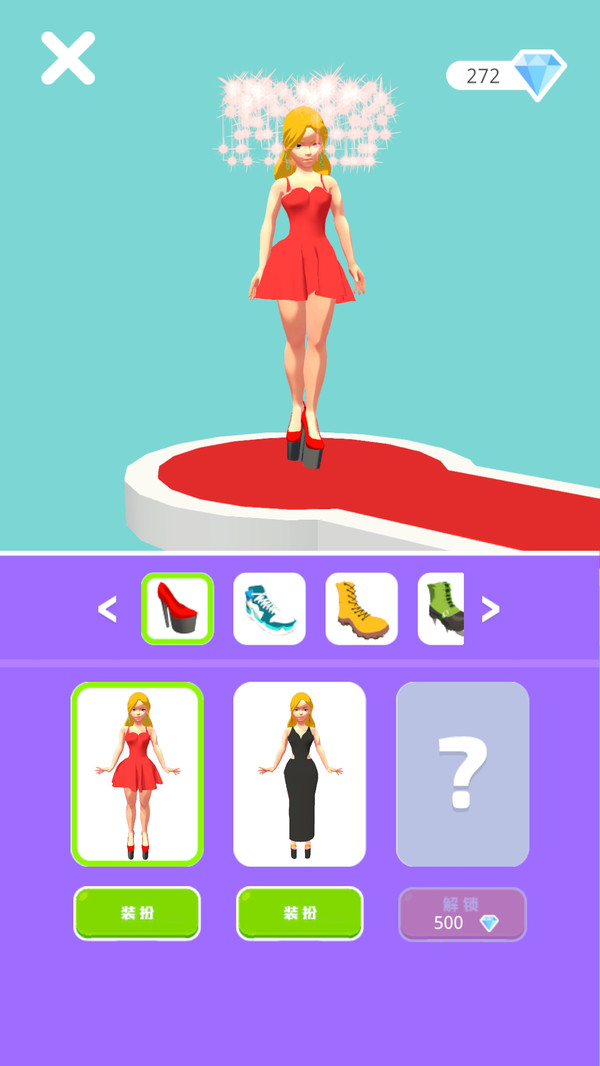
Task: Select the green boot
Action: [x=441, y=609]
